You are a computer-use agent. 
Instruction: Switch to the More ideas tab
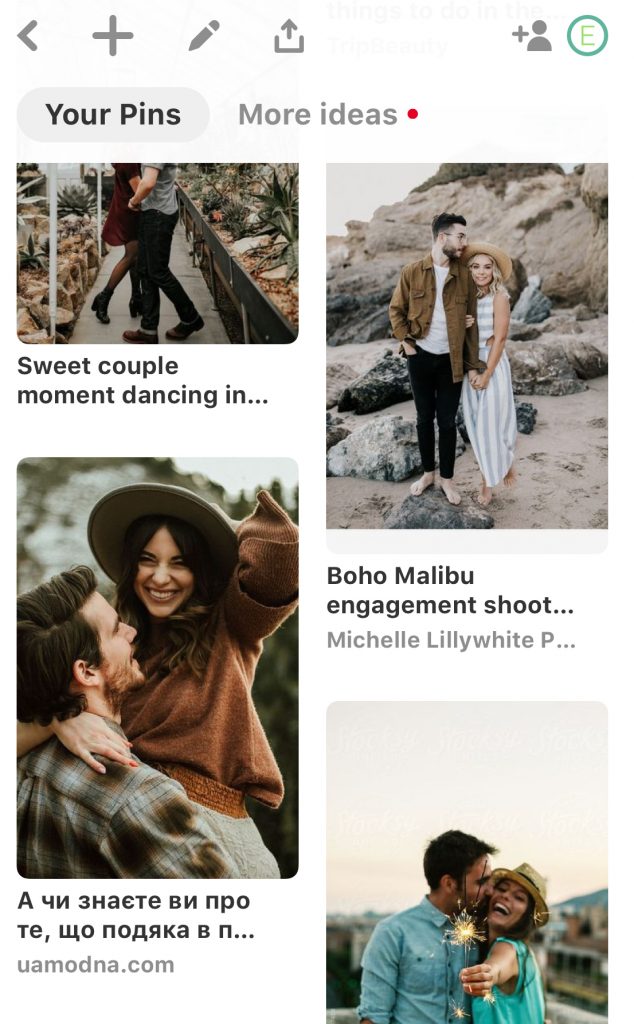click(318, 115)
